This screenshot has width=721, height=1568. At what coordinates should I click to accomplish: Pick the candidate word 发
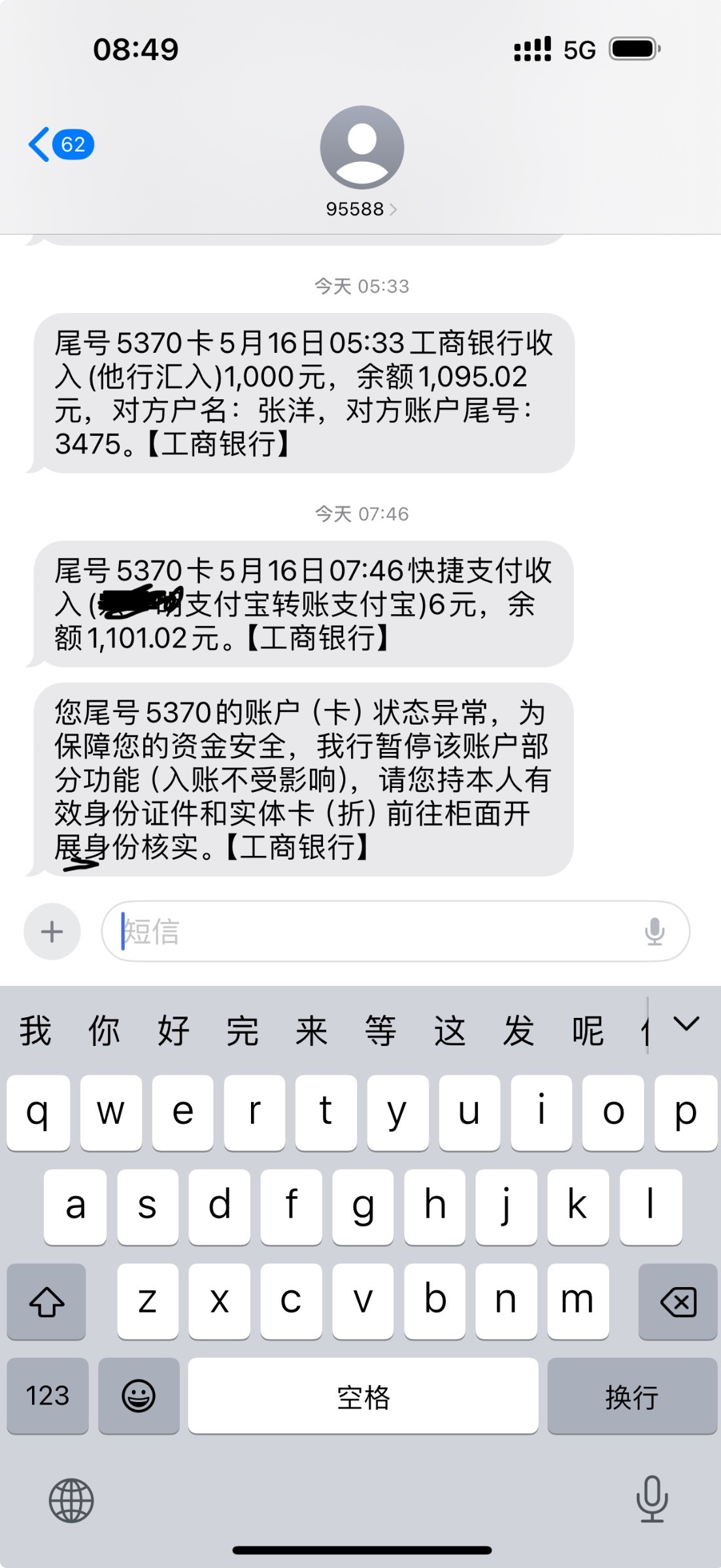click(518, 1031)
